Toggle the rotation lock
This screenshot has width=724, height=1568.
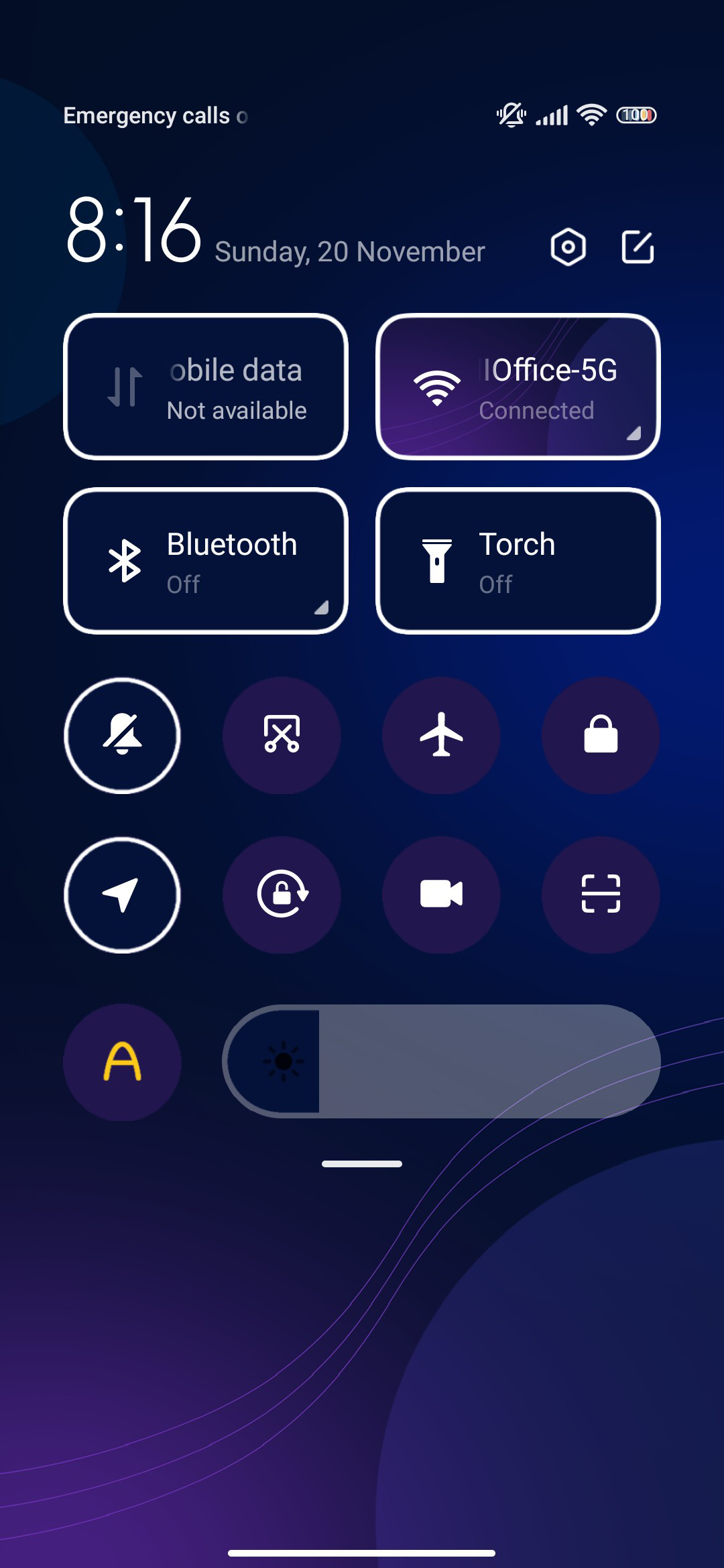[x=282, y=895]
